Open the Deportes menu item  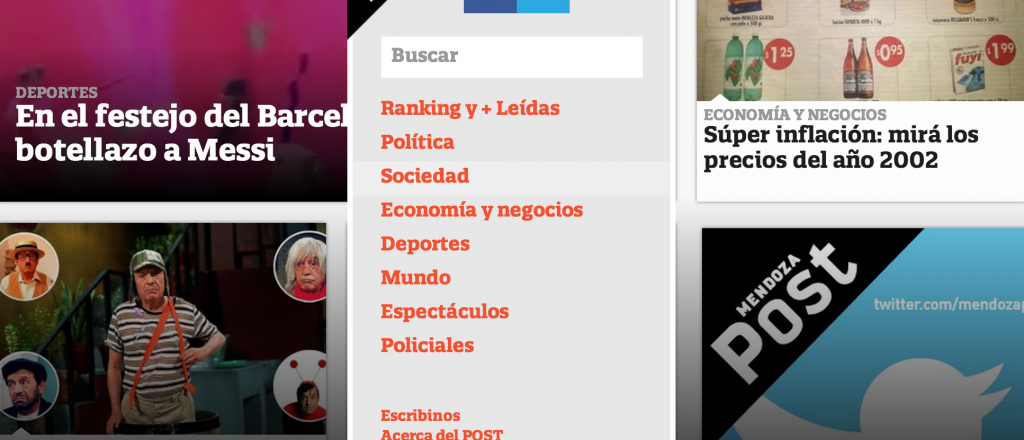point(425,244)
